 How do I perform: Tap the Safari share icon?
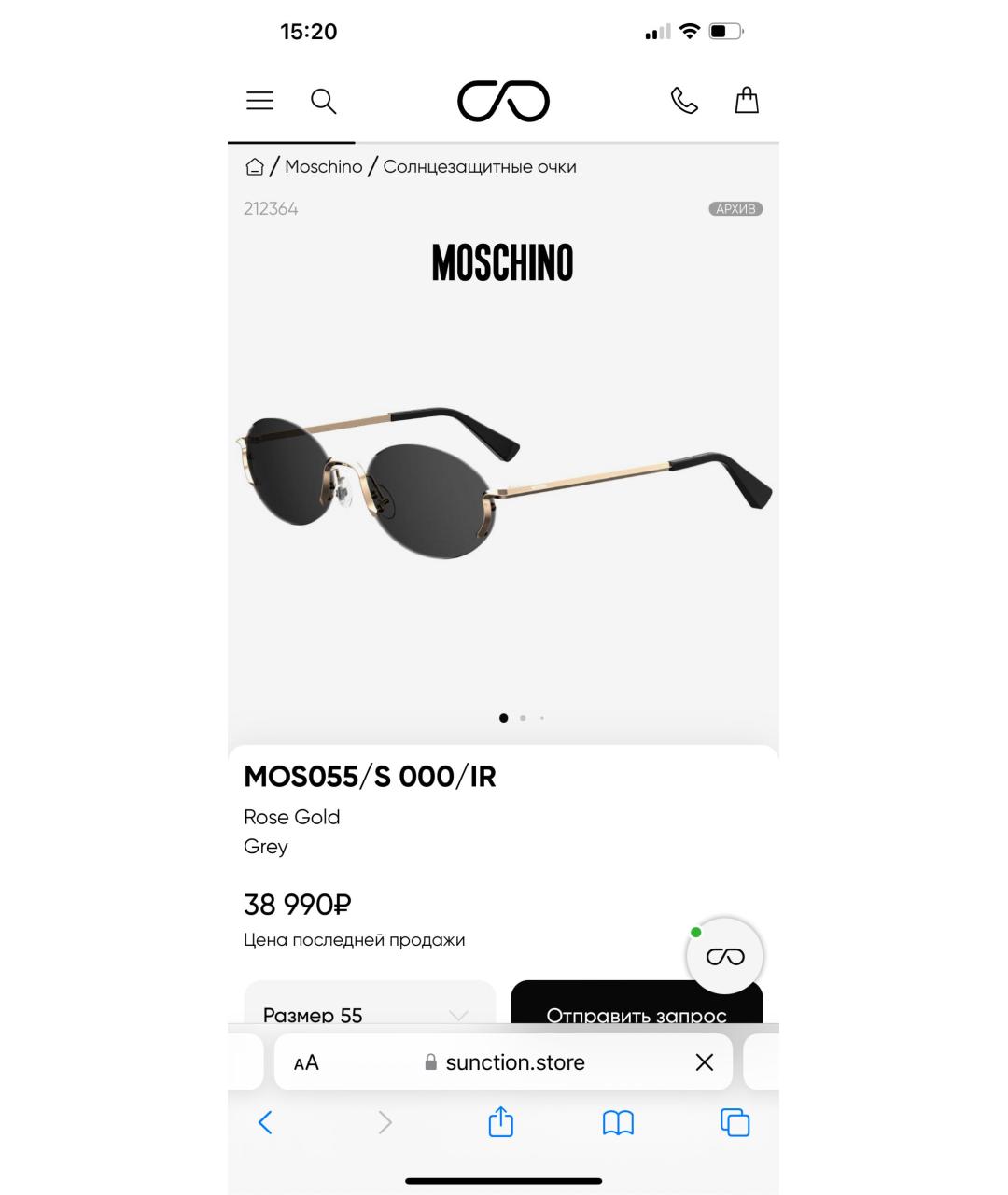tap(500, 1123)
